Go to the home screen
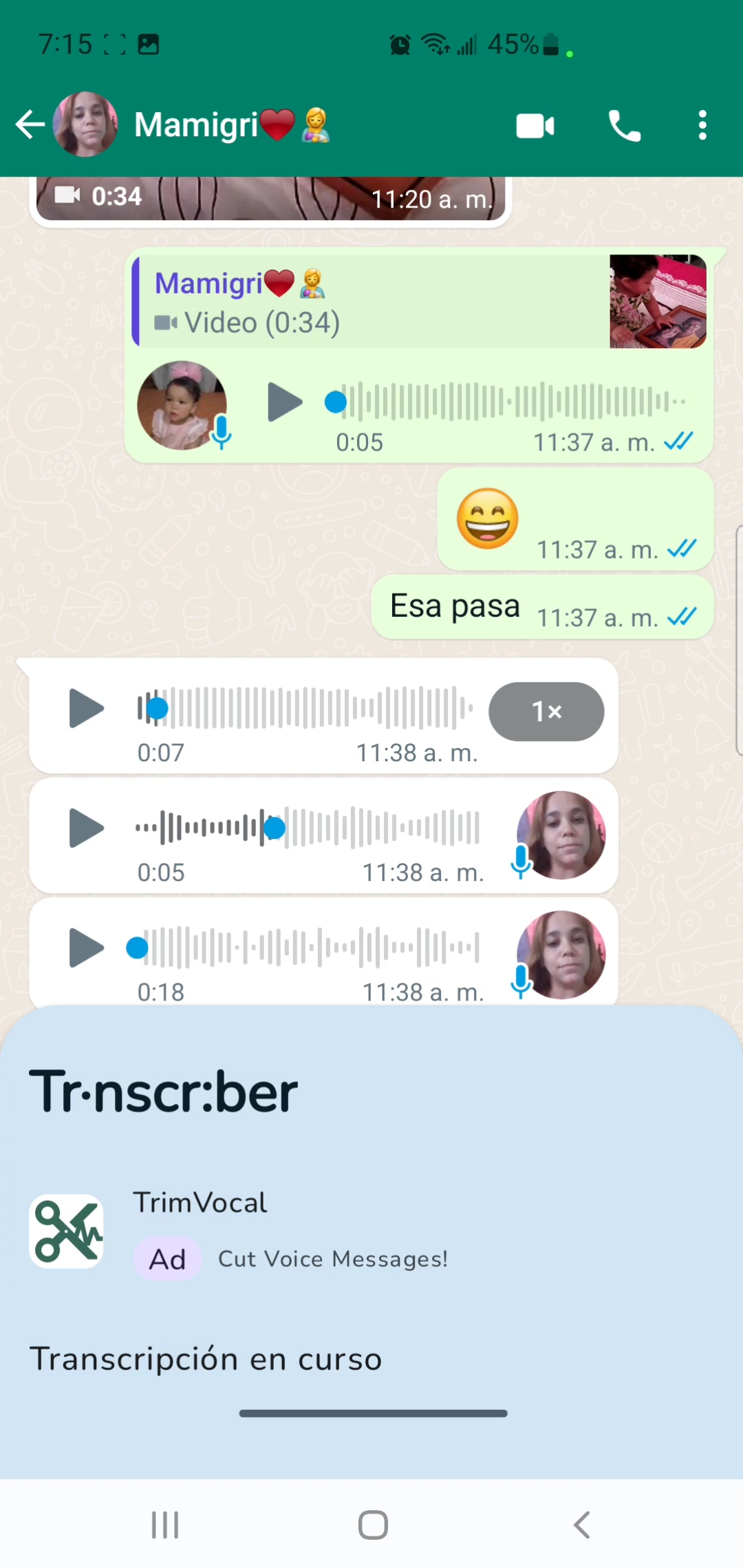Image resolution: width=743 pixels, height=1568 pixels. (372, 1525)
